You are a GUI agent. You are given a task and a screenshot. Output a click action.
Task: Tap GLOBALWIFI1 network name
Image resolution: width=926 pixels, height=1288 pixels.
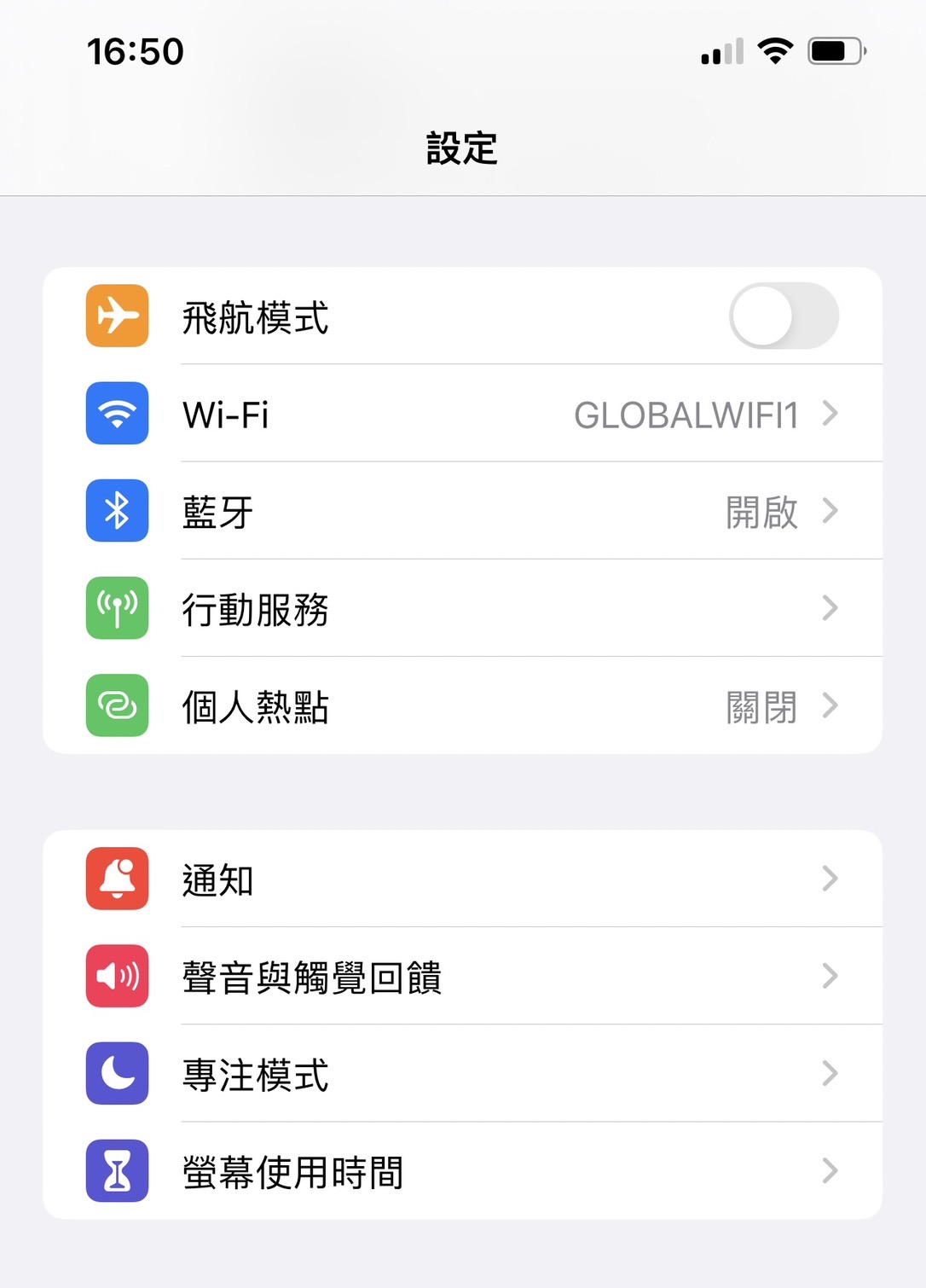686,415
